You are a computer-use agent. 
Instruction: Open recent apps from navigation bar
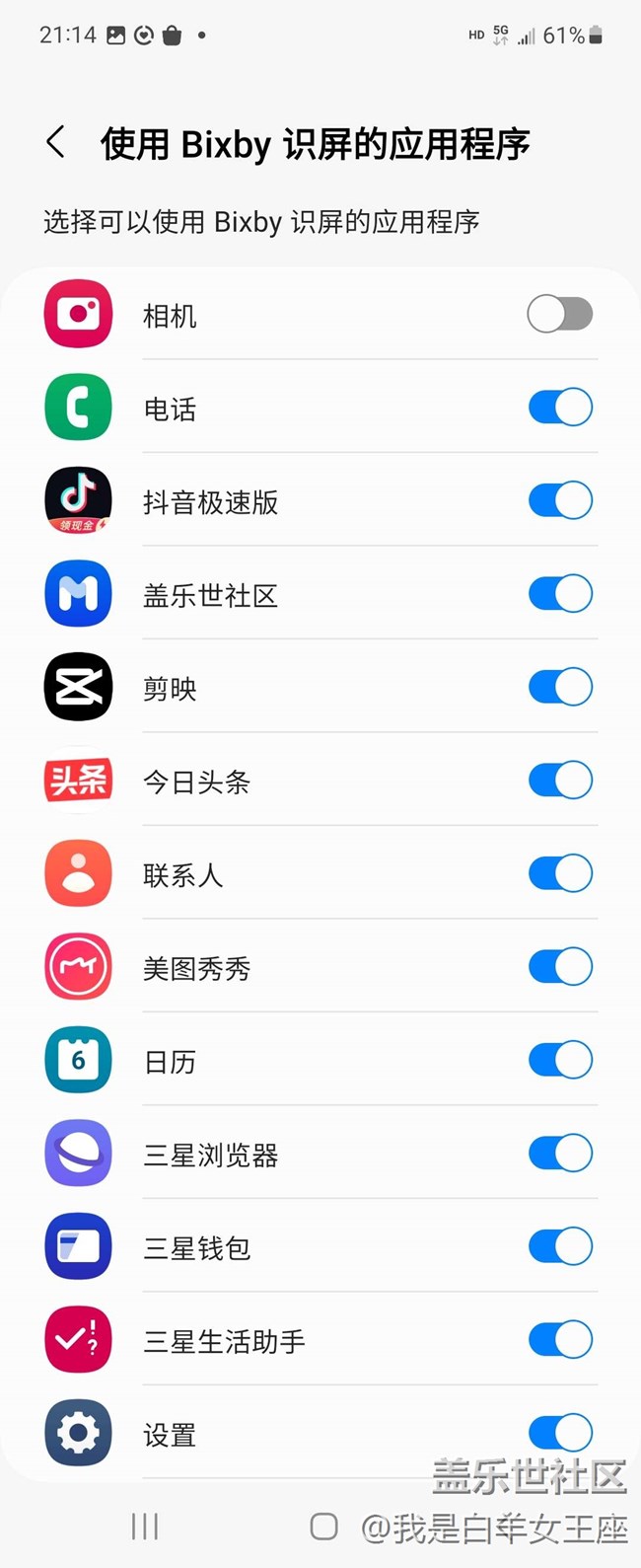click(145, 1527)
